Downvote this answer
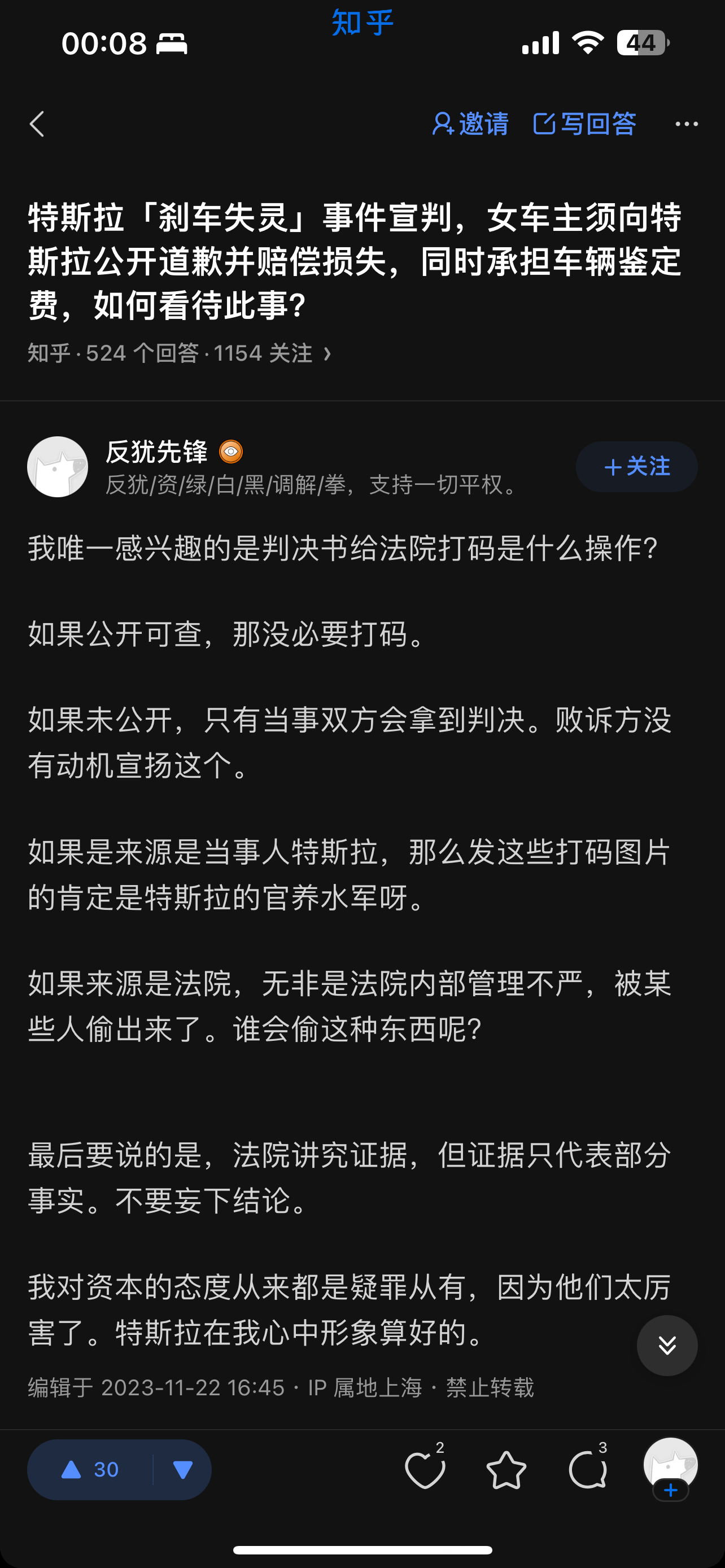The height and width of the screenshot is (1568, 725). click(182, 1469)
